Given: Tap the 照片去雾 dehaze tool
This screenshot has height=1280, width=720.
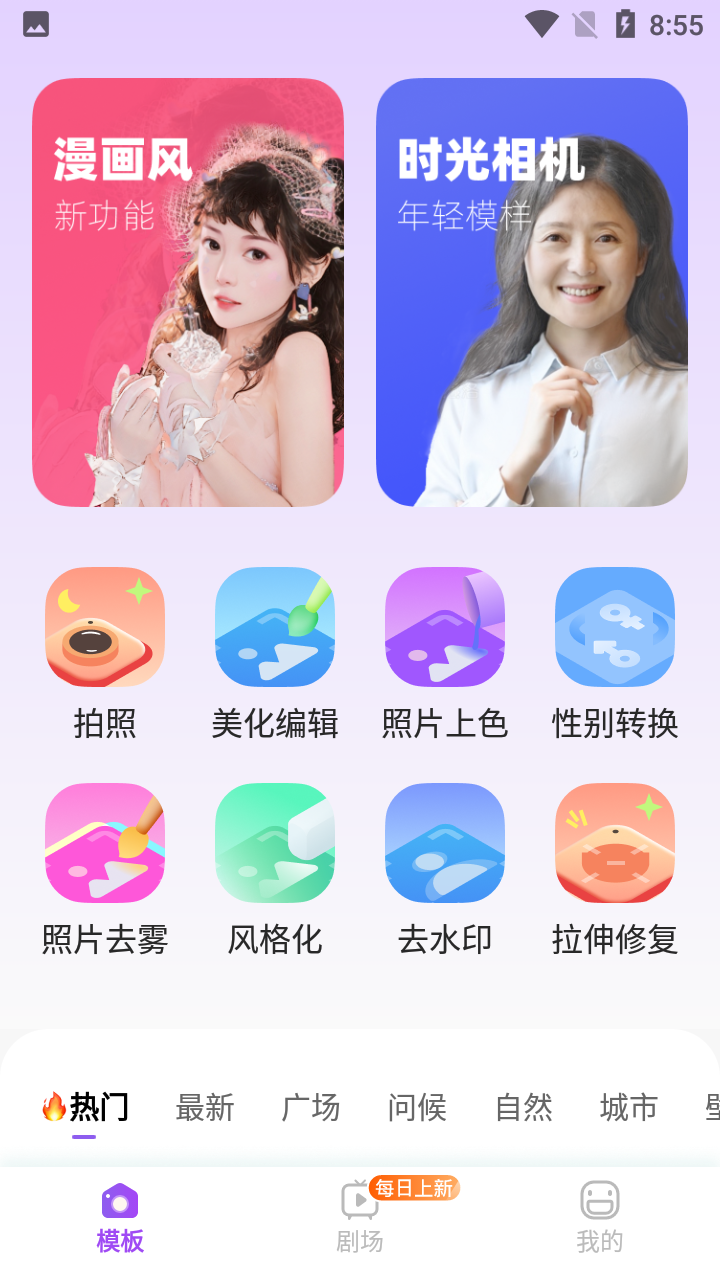Looking at the screenshot, I should pos(105,870).
